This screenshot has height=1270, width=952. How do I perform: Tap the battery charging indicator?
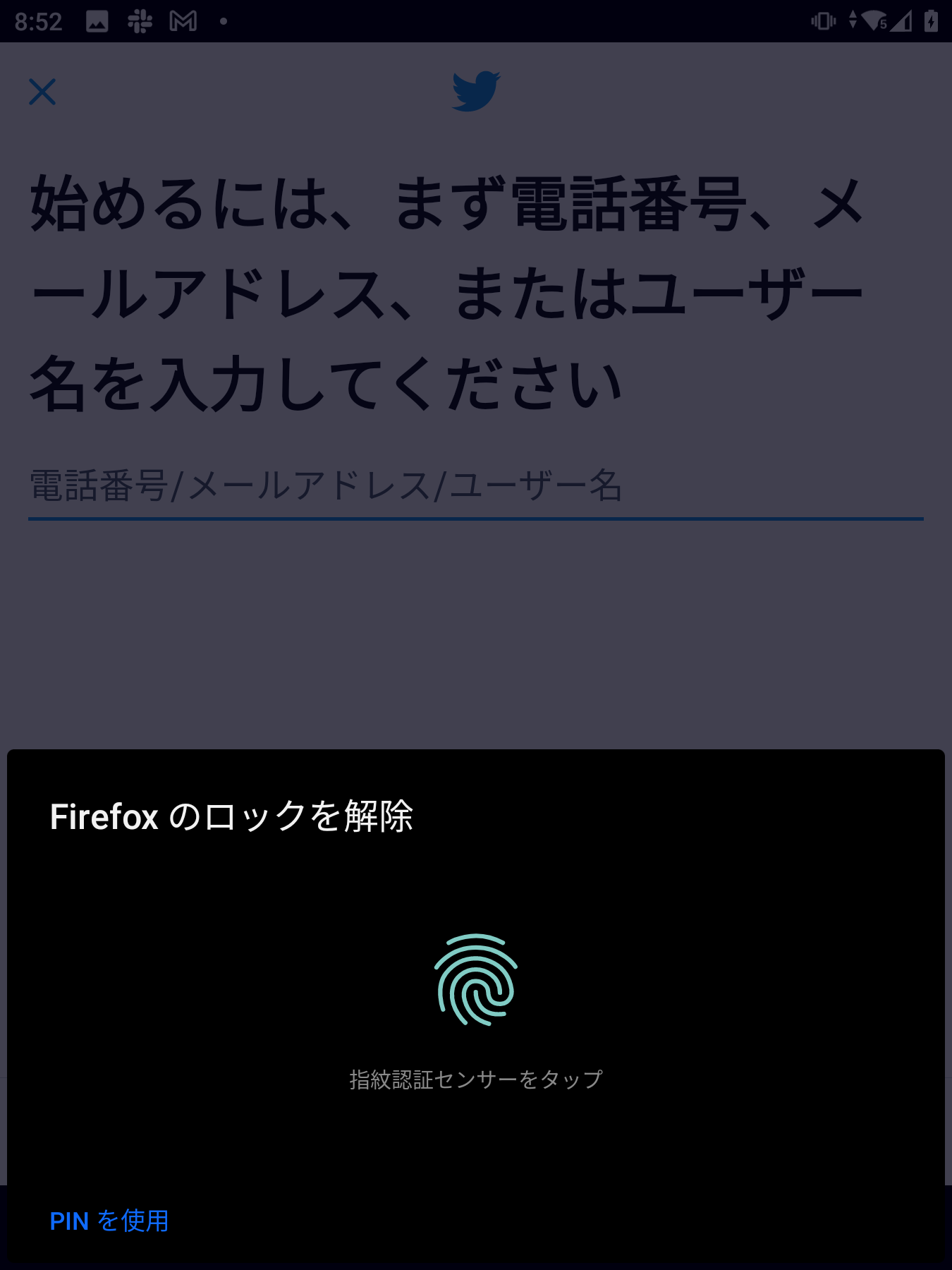pyautogui.click(x=932, y=21)
